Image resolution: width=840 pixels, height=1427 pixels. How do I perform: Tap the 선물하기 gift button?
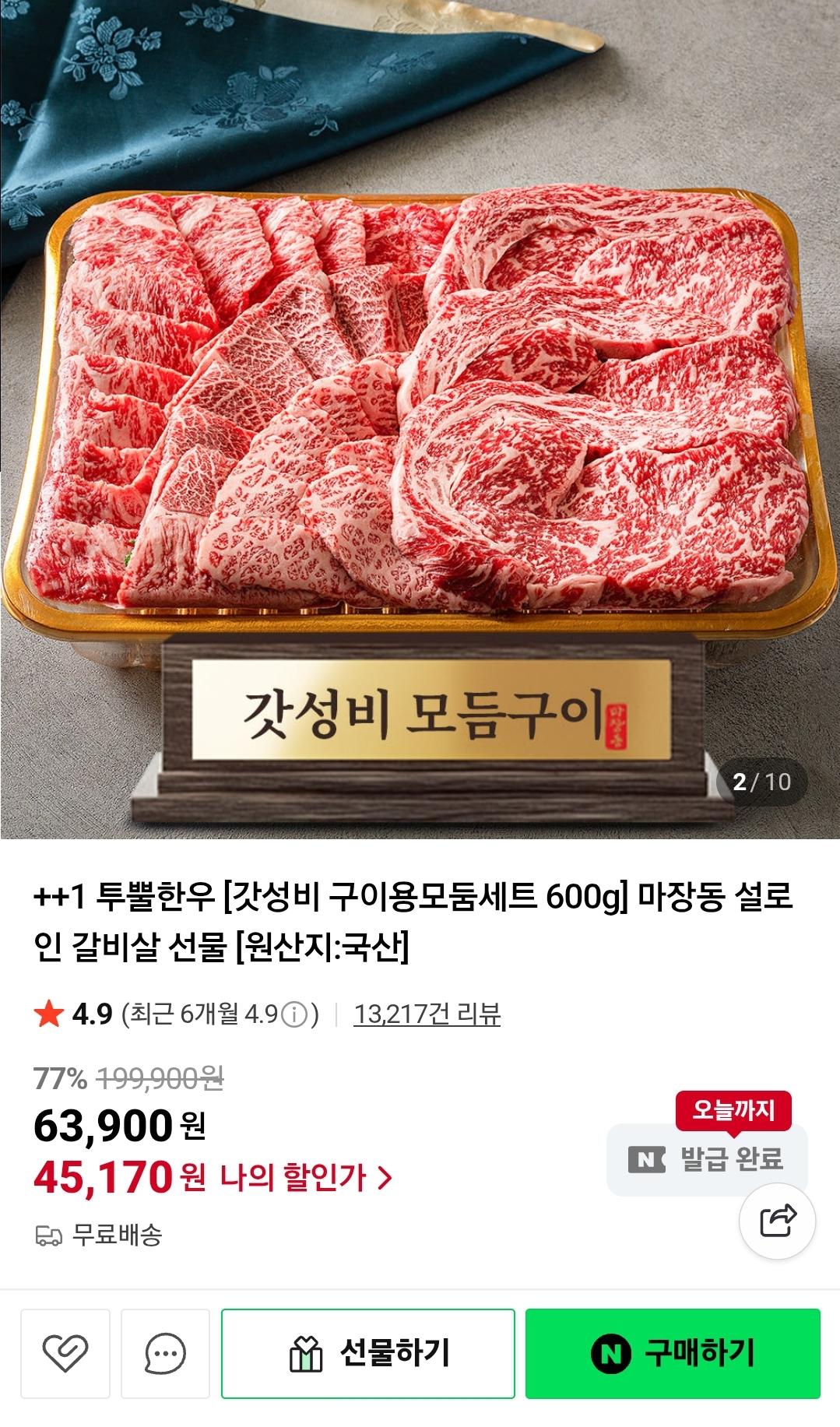pos(367,1353)
